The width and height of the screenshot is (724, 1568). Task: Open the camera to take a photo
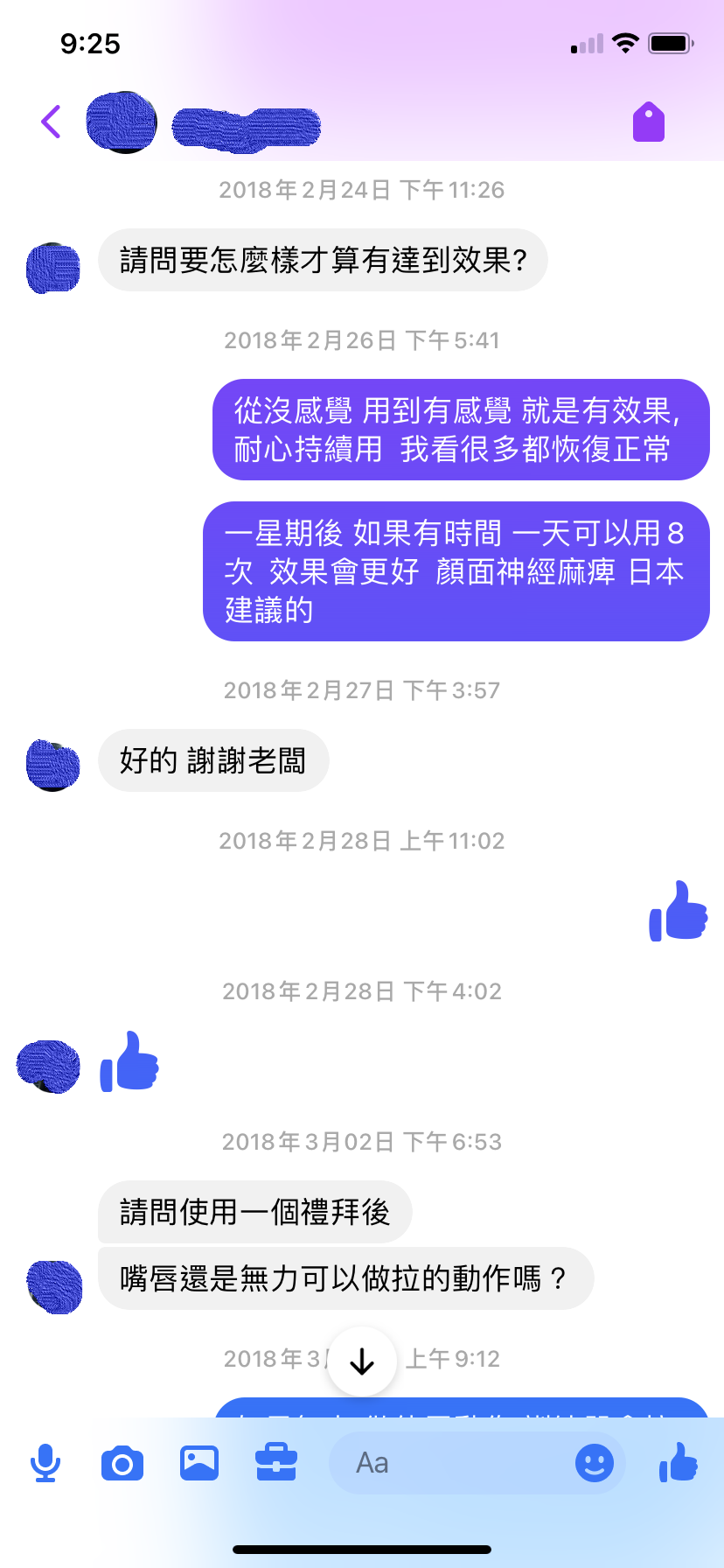click(x=122, y=1463)
